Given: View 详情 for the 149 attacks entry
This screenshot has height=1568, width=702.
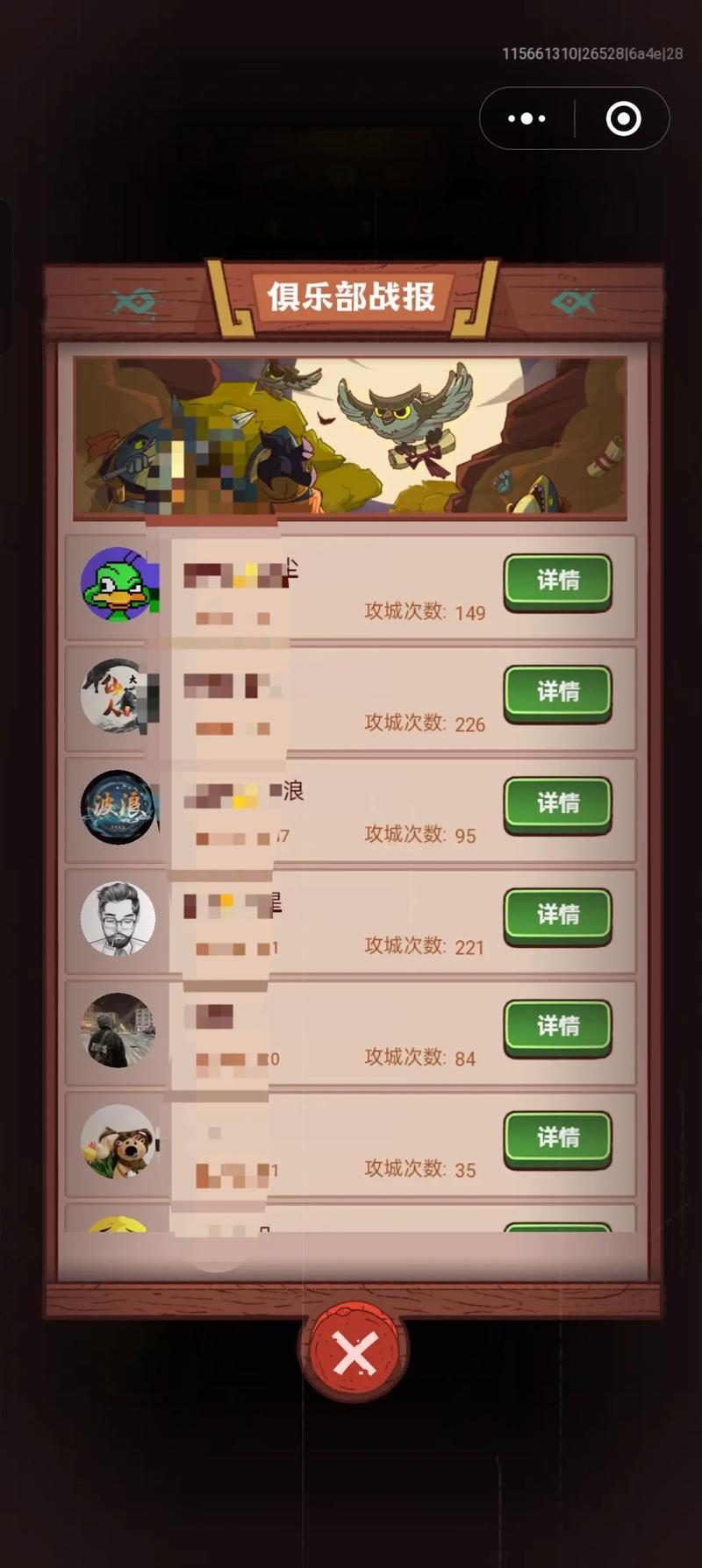Looking at the screenshot, I should point(557,581).
